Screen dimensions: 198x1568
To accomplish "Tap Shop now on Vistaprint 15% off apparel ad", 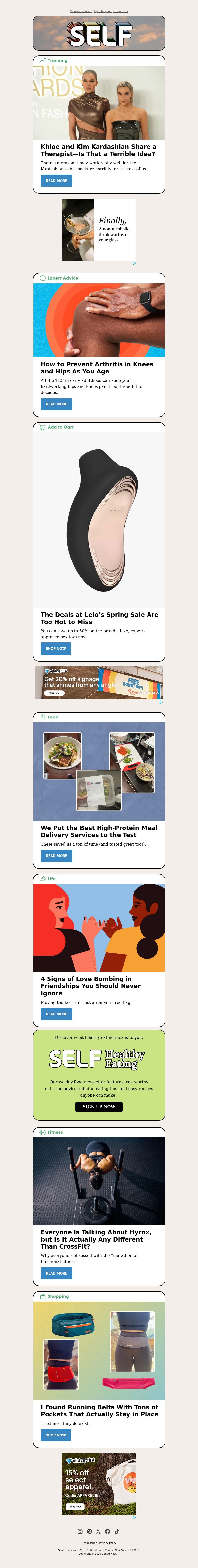I will pyautogui.click(x=75, y=1507).
